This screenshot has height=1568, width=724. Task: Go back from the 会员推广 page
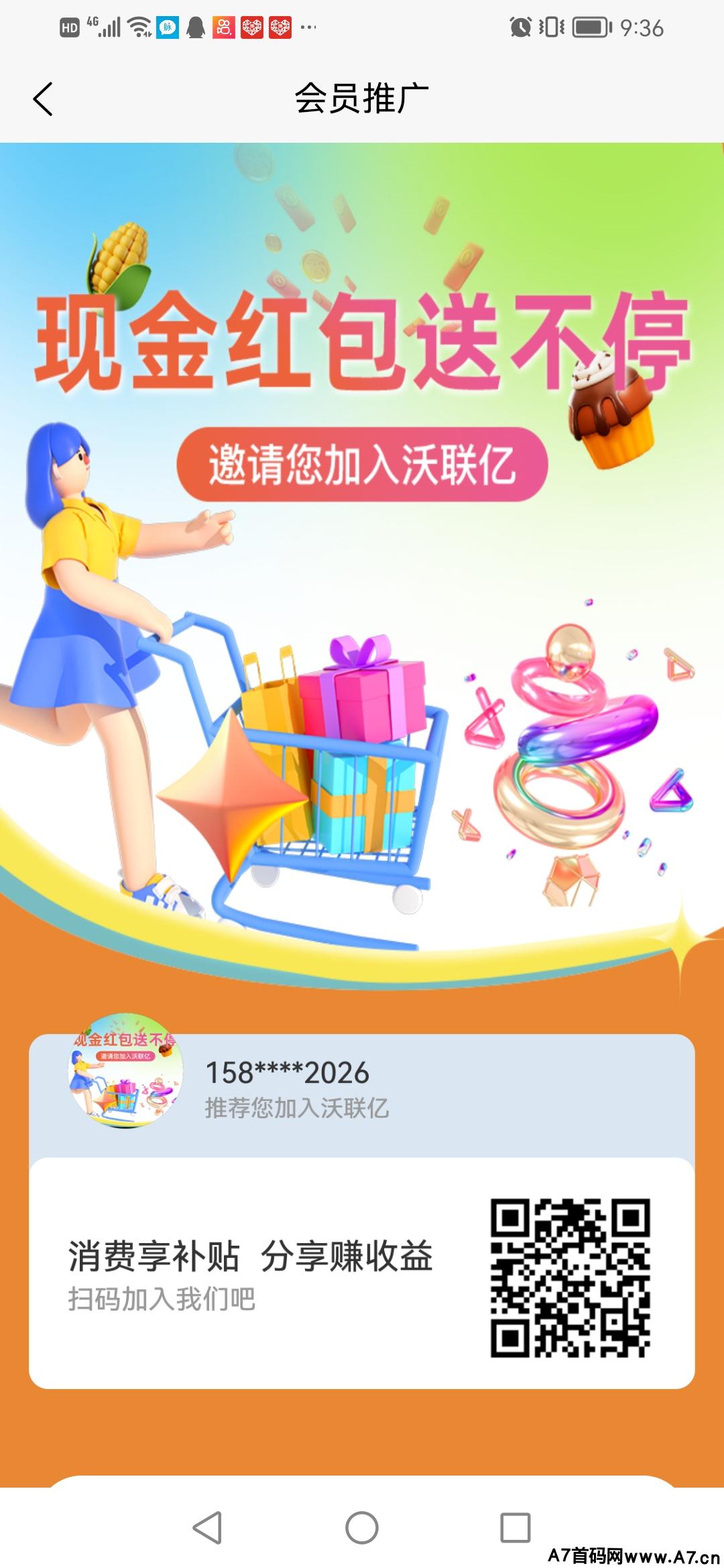(x=43, y=99)
